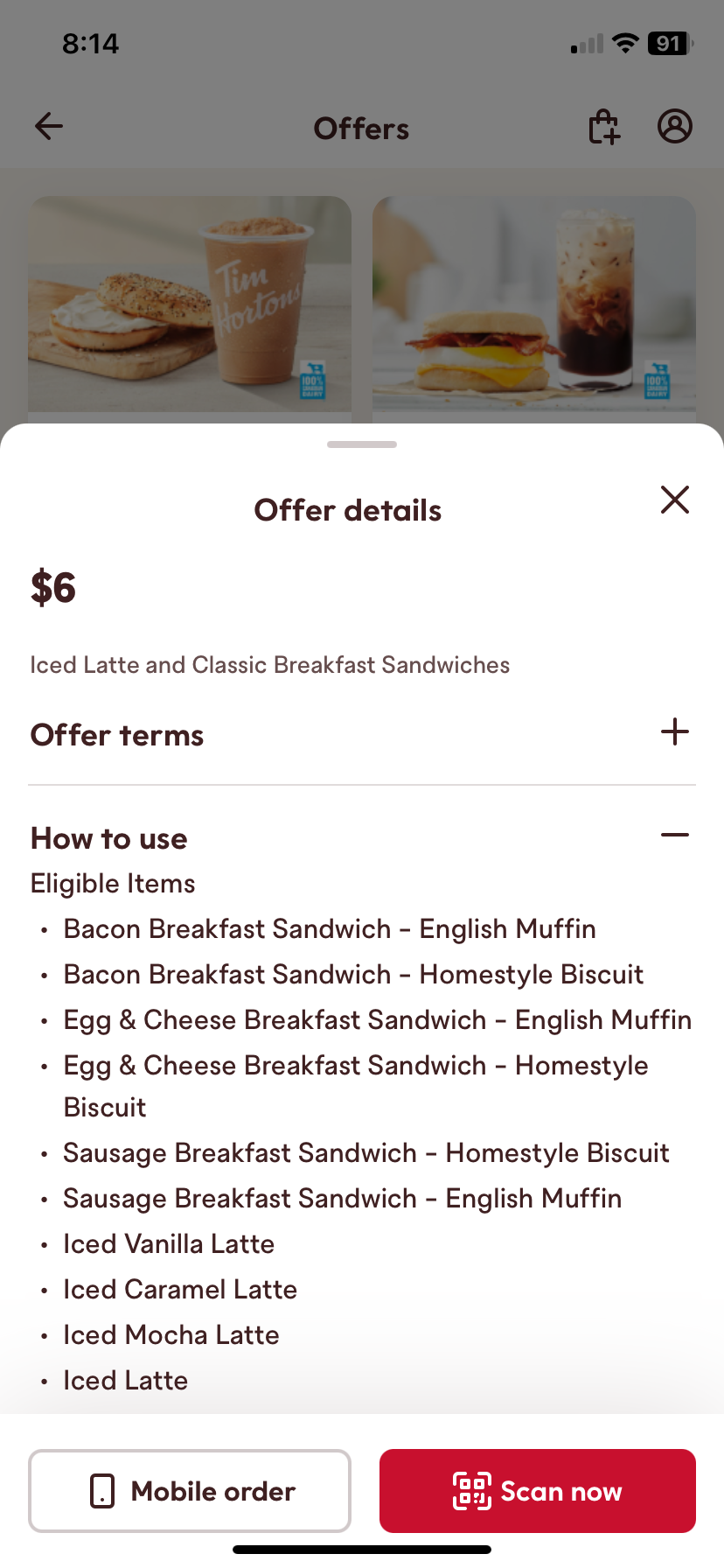Open the account profile icon
The image size is (724, 1568).
pyautogui.click(x=674, y=127)
